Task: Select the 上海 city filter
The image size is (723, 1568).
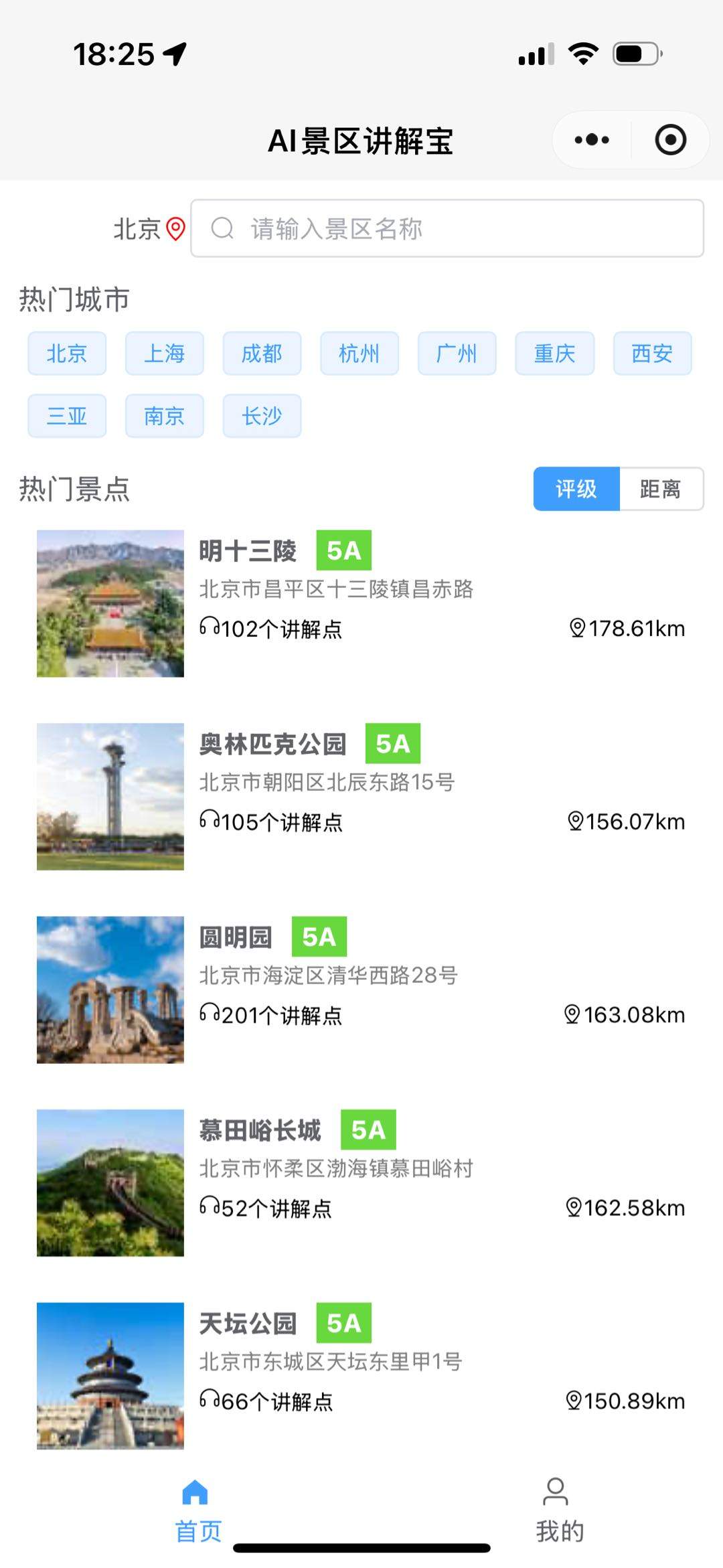Action: coord(164,354)
